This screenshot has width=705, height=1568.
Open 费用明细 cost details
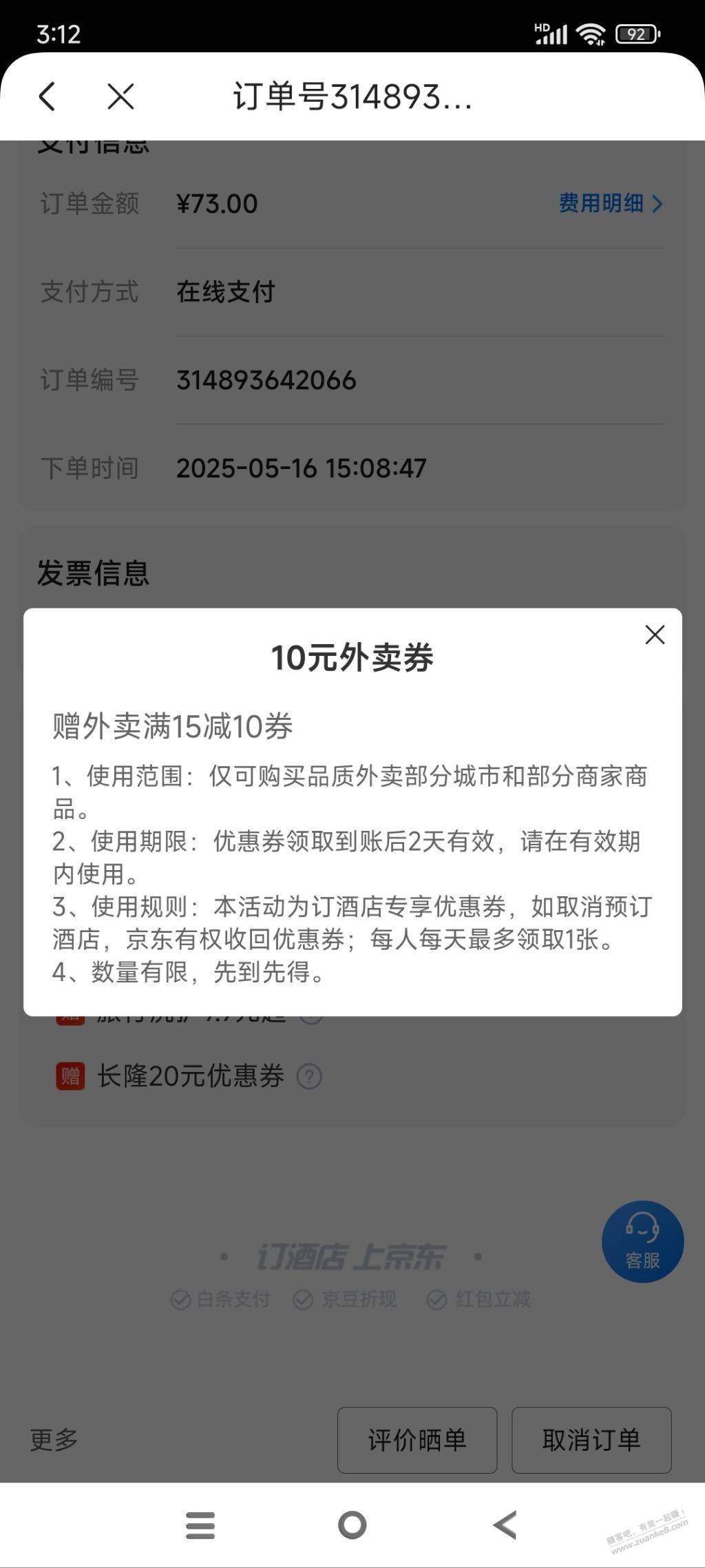(611, 203)
